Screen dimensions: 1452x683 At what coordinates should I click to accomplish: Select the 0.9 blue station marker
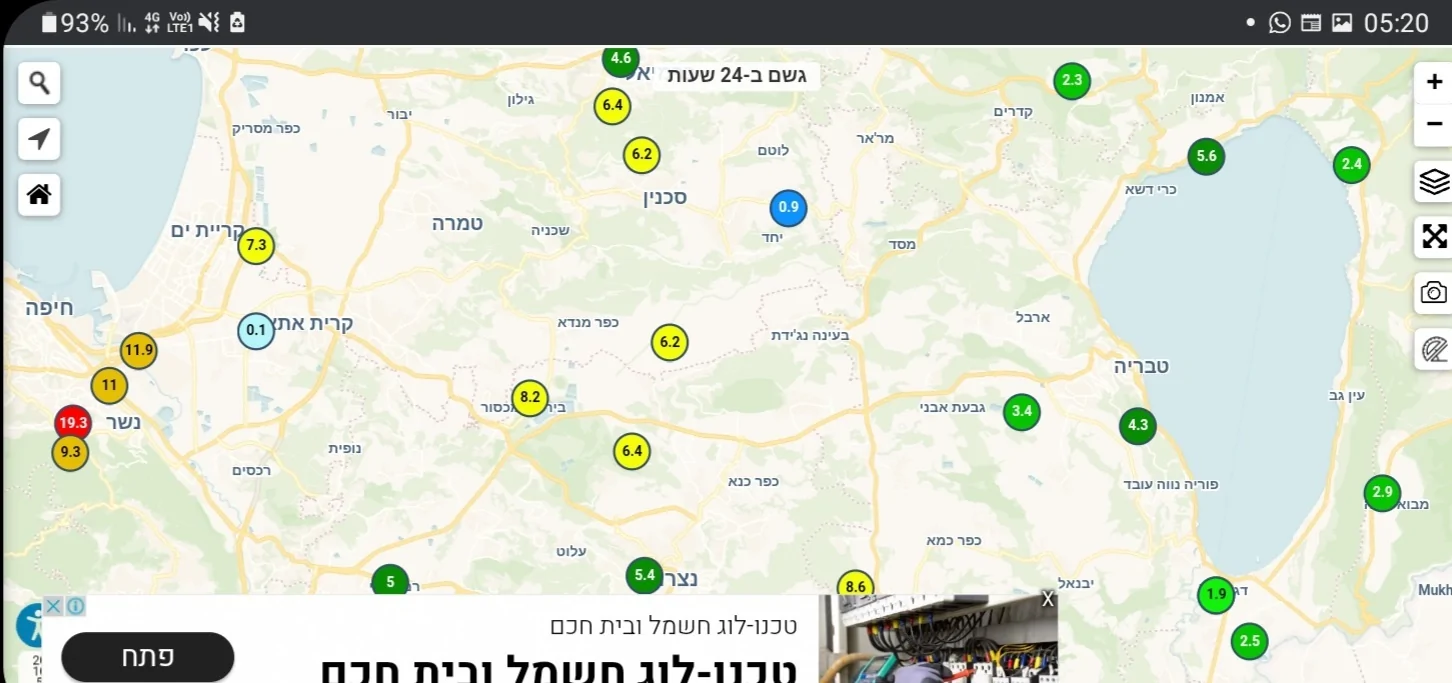coord(788,208)
